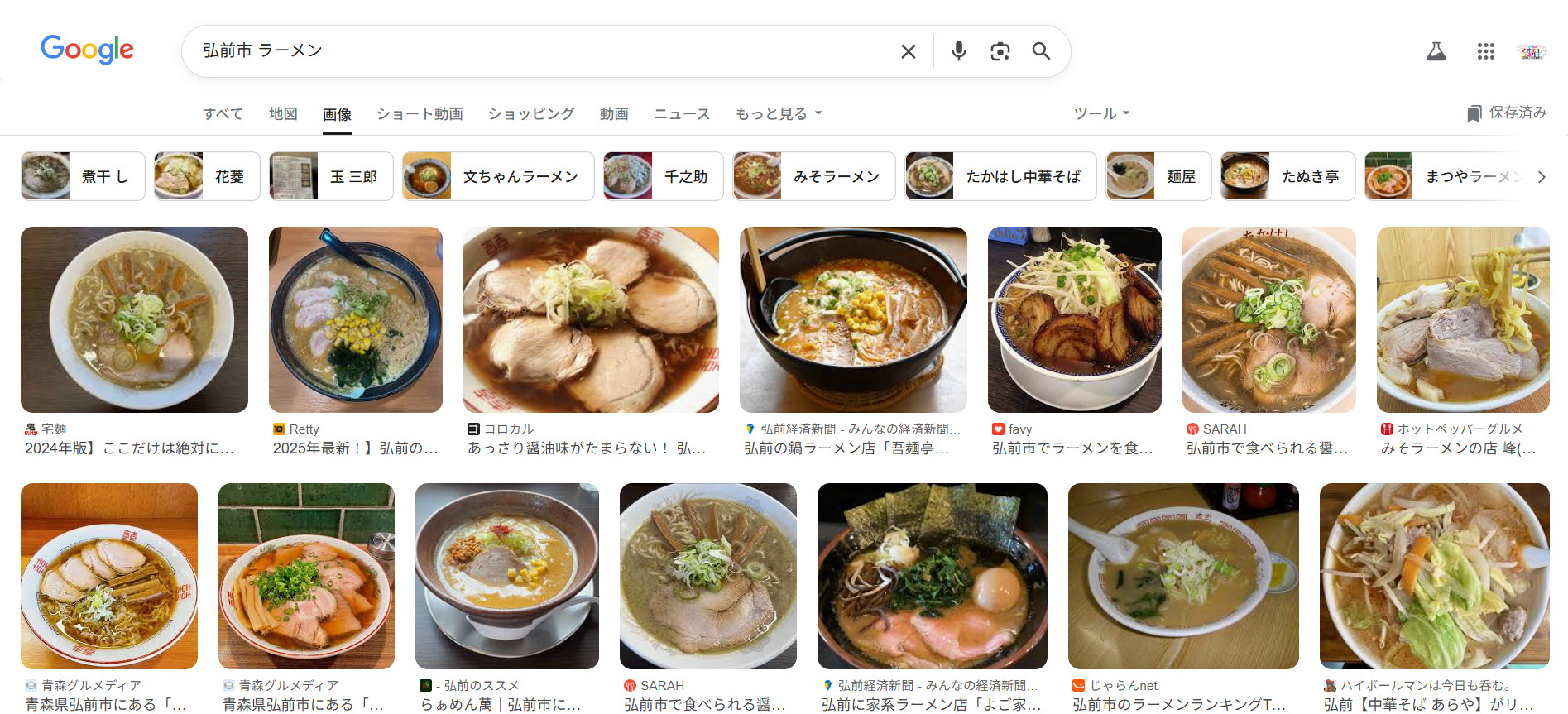Open the ツール options menu
The height and width of the screenshot is (714, 1568).
click(1101, 113)
